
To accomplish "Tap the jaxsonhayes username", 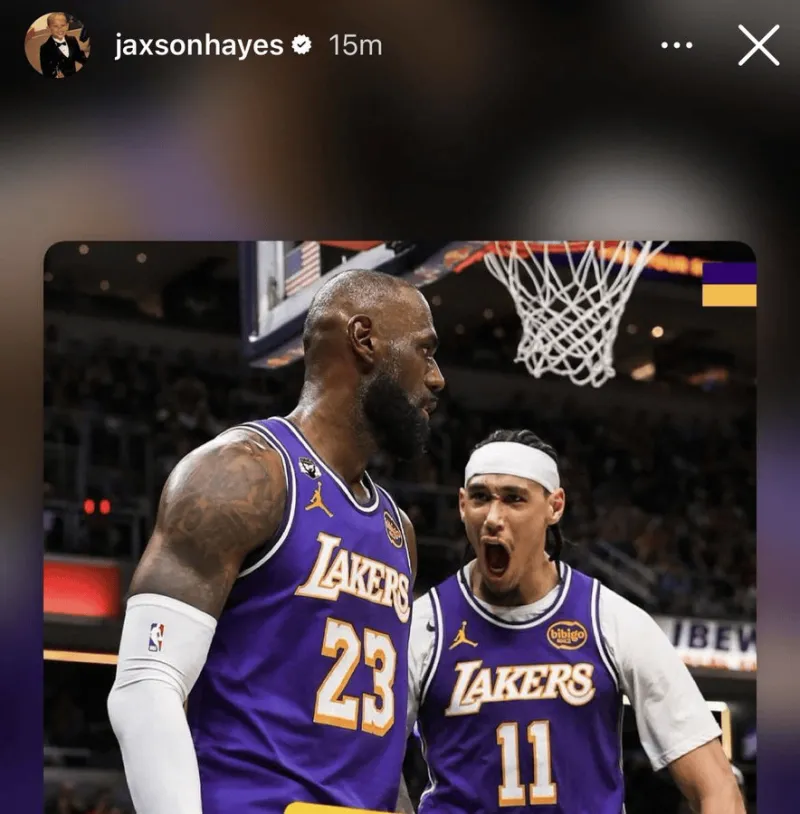I will coord(199,45).
